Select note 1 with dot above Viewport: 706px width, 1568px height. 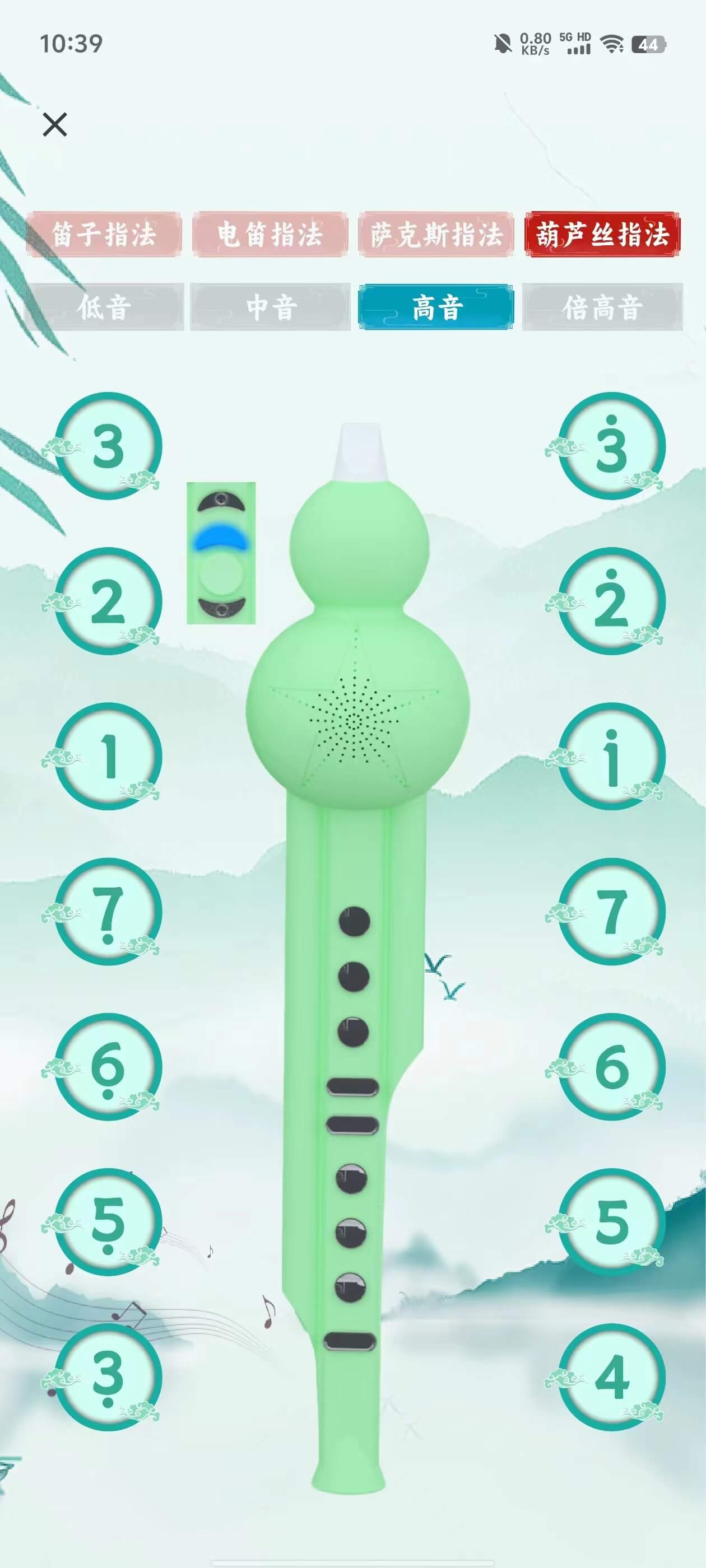click(x=611, y=757)
